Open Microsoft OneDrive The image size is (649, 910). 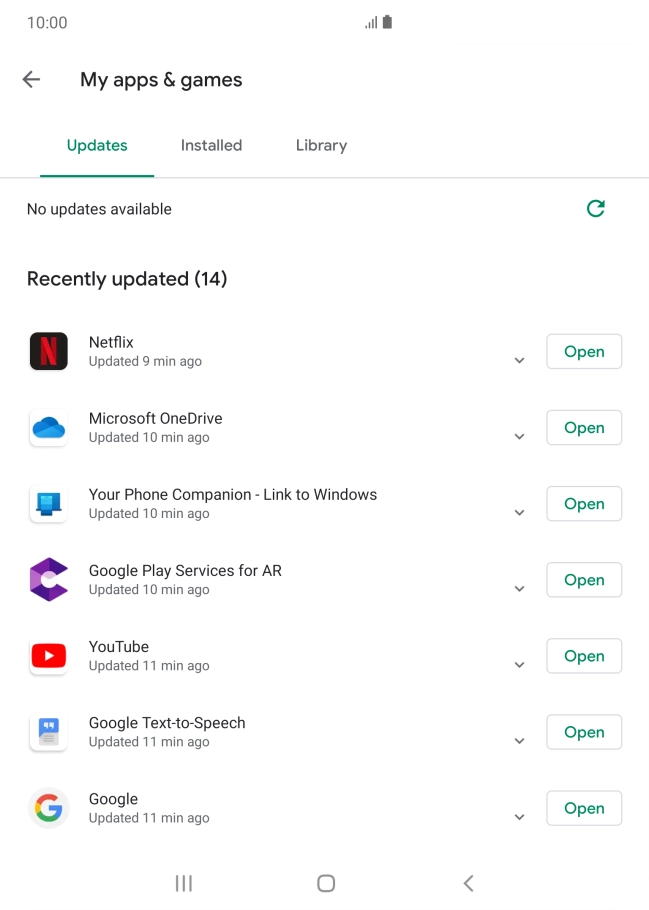583,428
